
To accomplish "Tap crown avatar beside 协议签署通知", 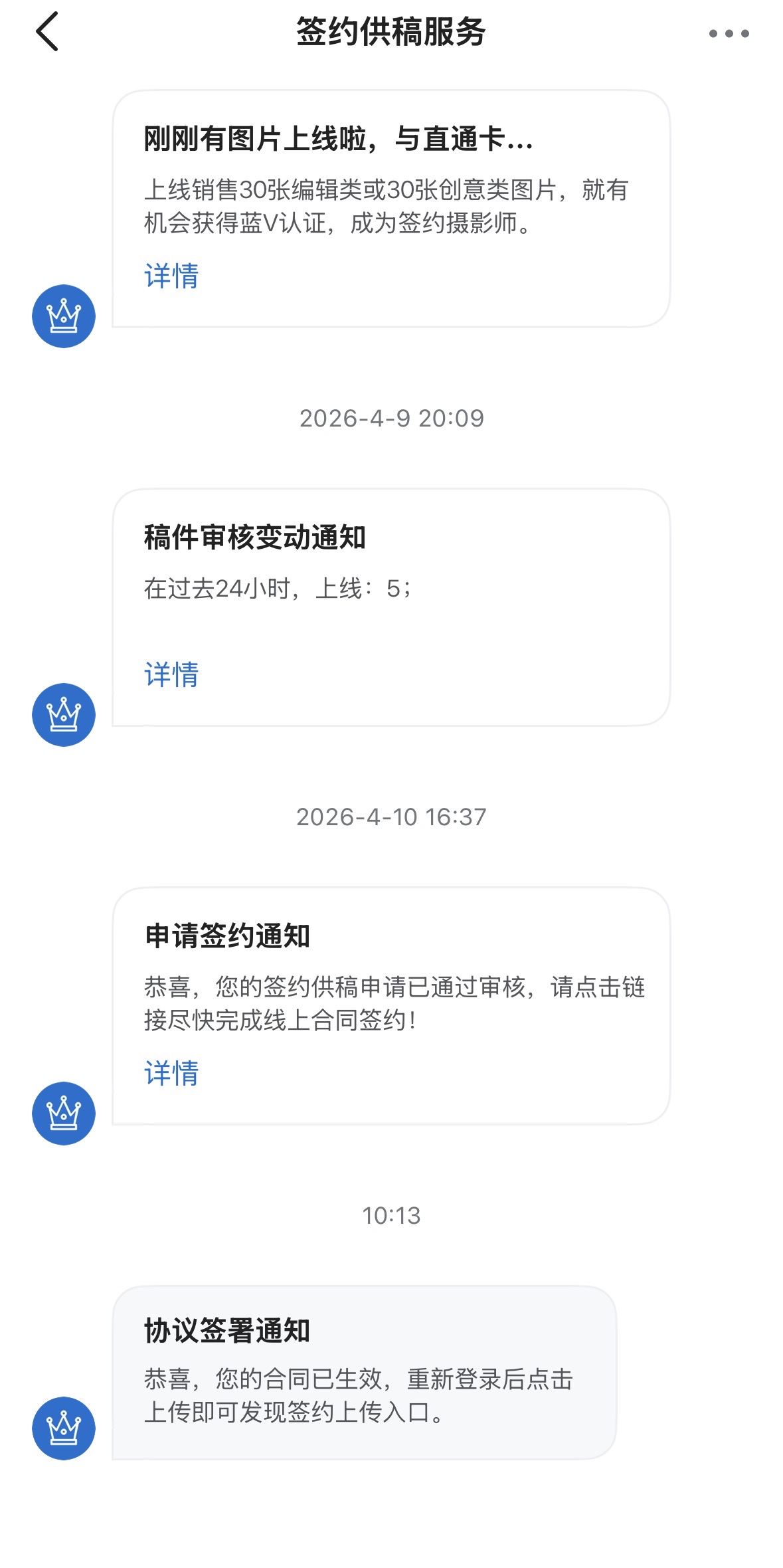I will click(x=64, y=1428).
